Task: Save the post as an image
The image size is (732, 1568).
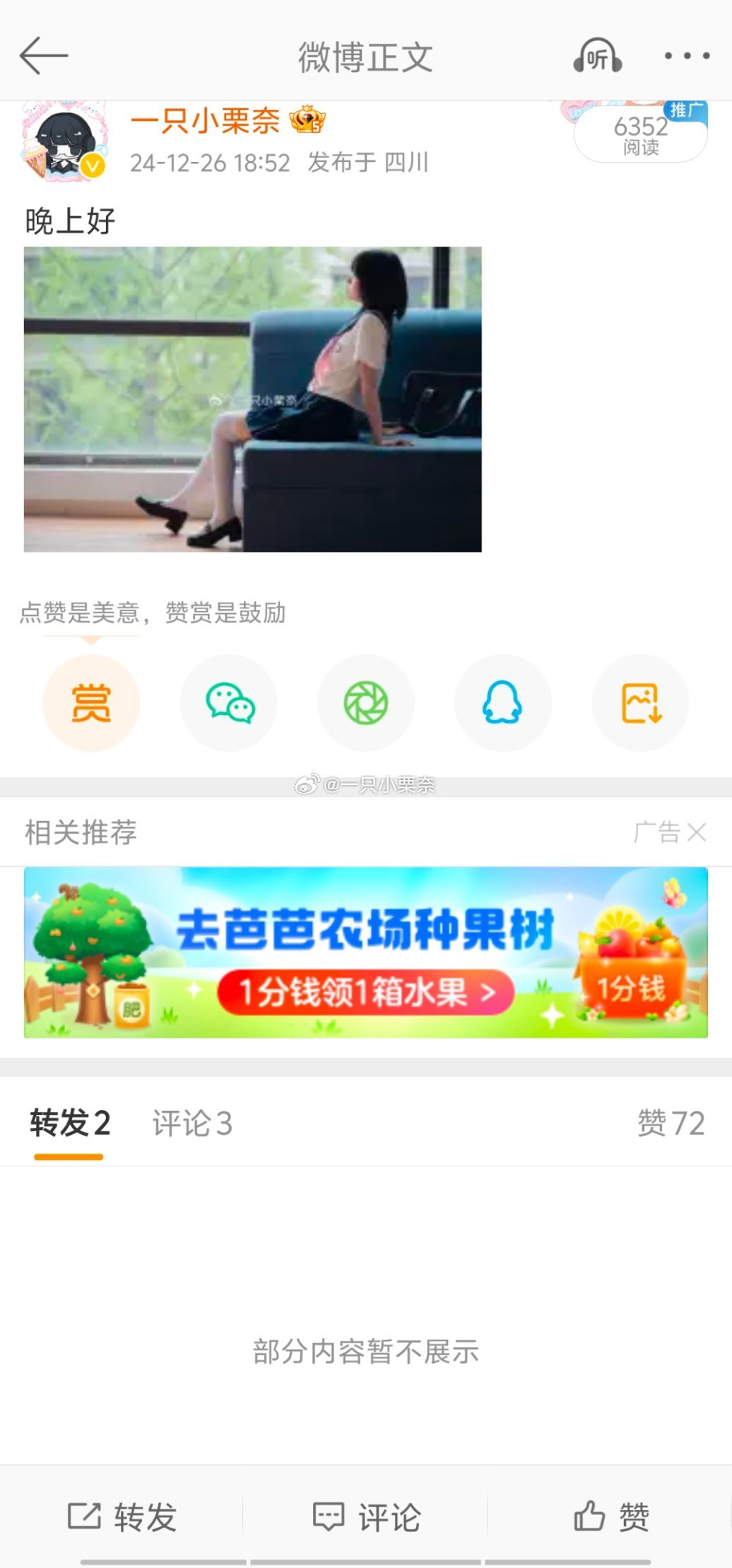Action: tap(640, 703)
